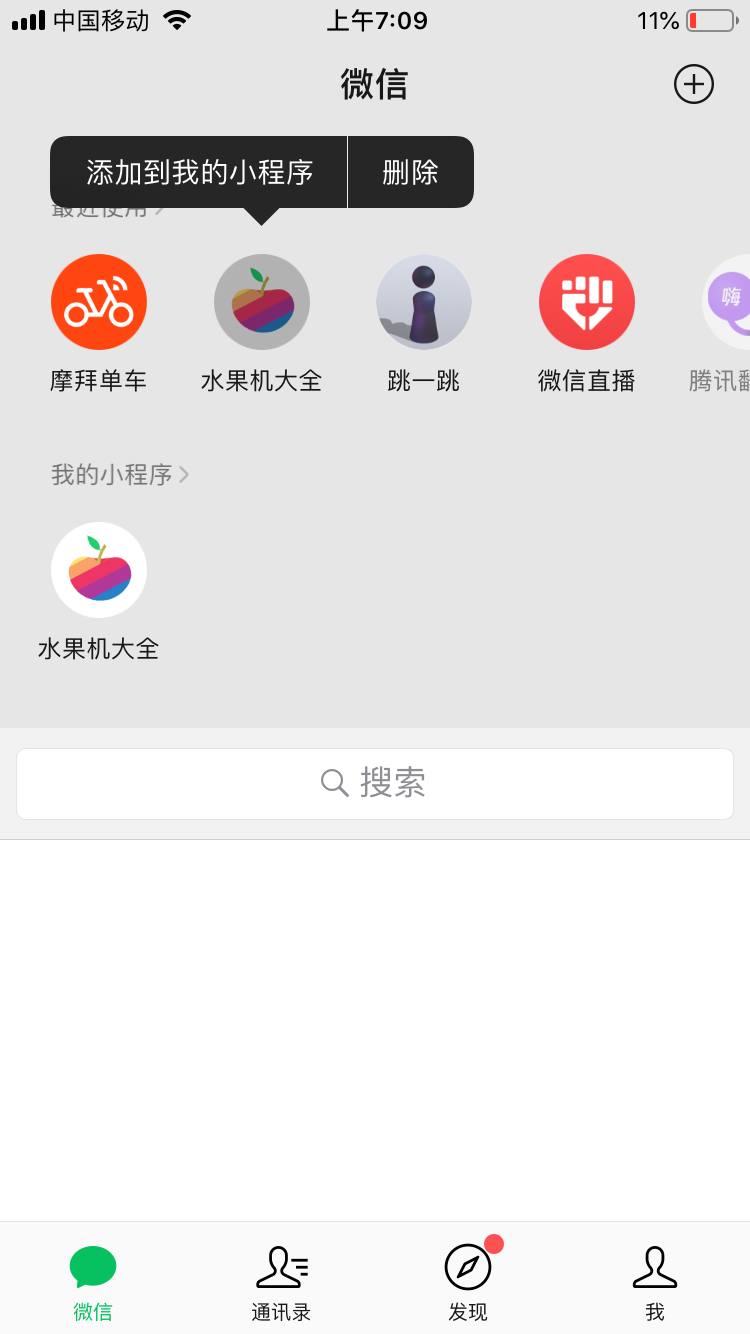The height and width of the screenshot is (1334, 750).
Task: Expand the 我的小程序 section
Action: 118,474
